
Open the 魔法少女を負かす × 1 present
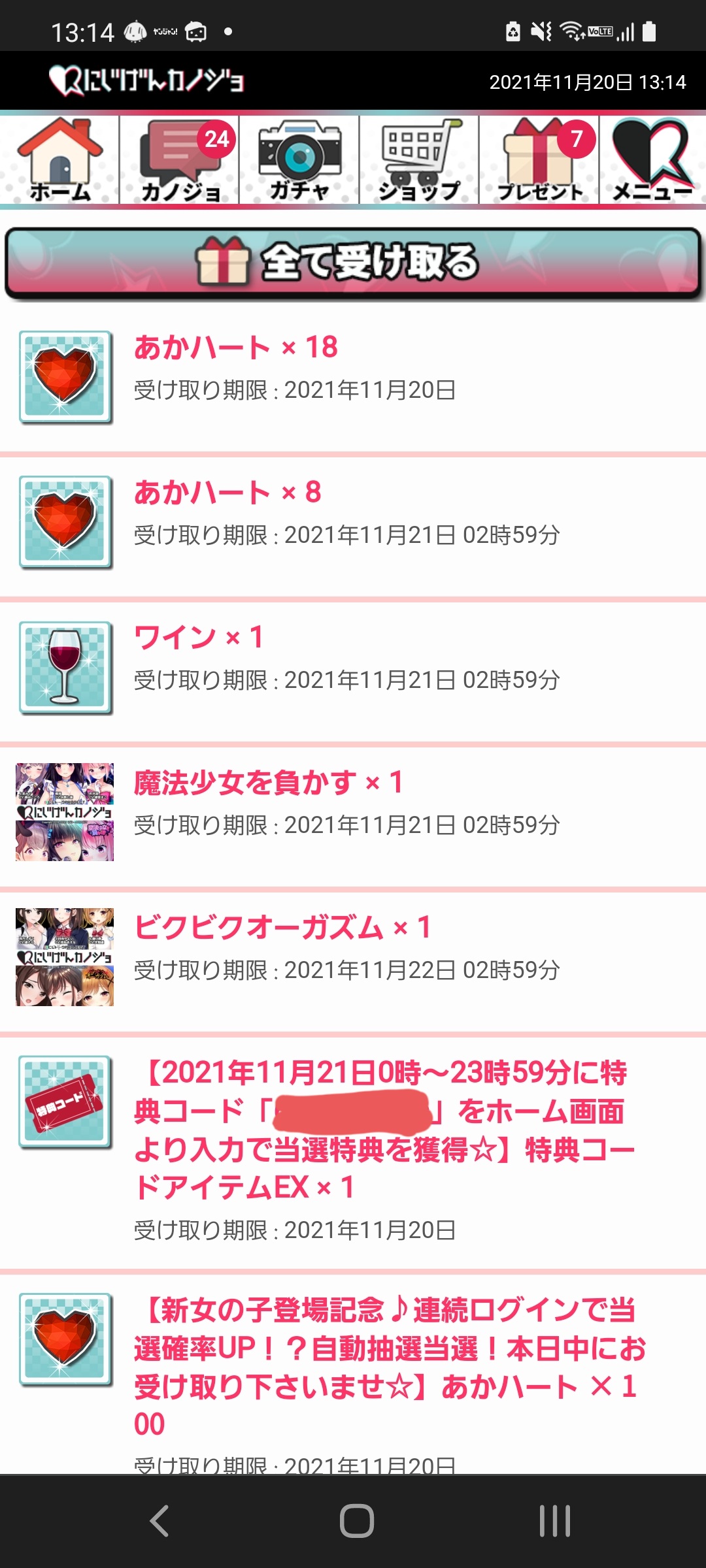(353, 811)
